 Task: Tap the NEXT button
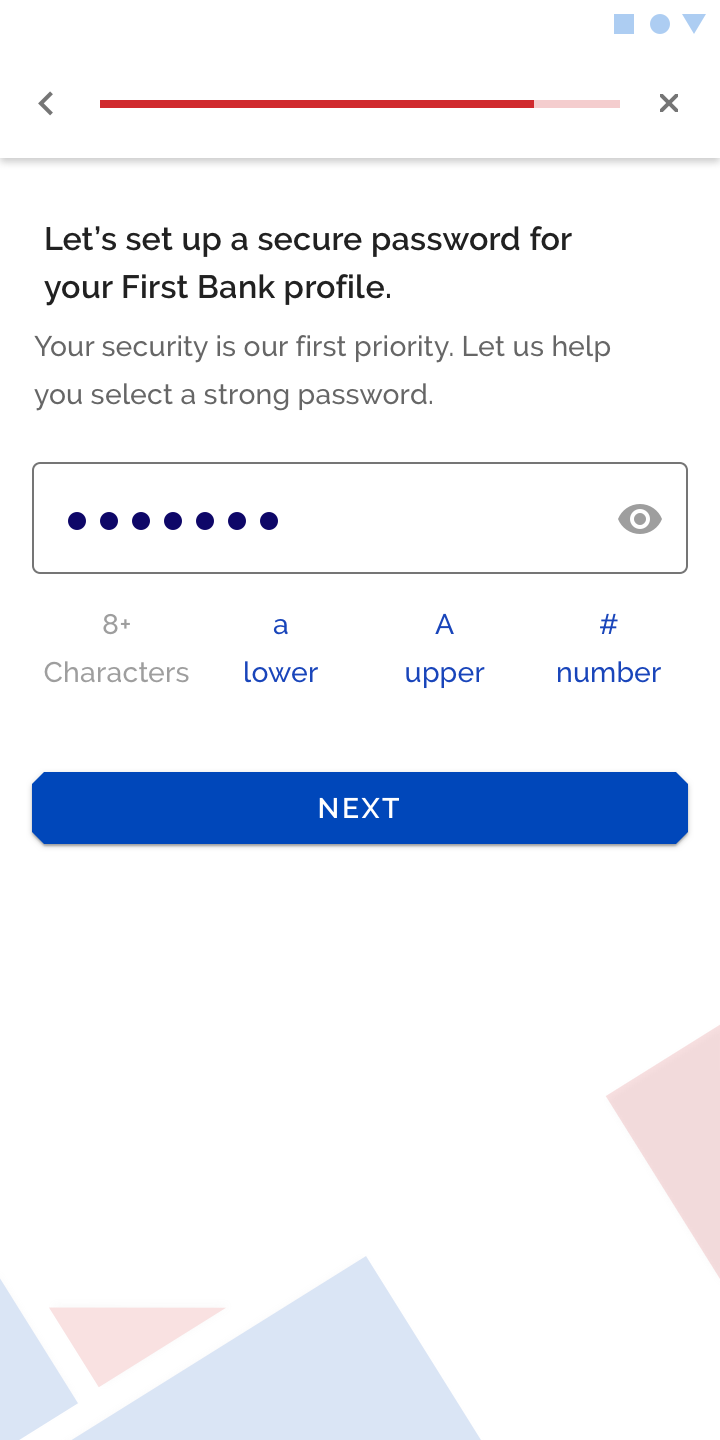[x=360, y=808]
